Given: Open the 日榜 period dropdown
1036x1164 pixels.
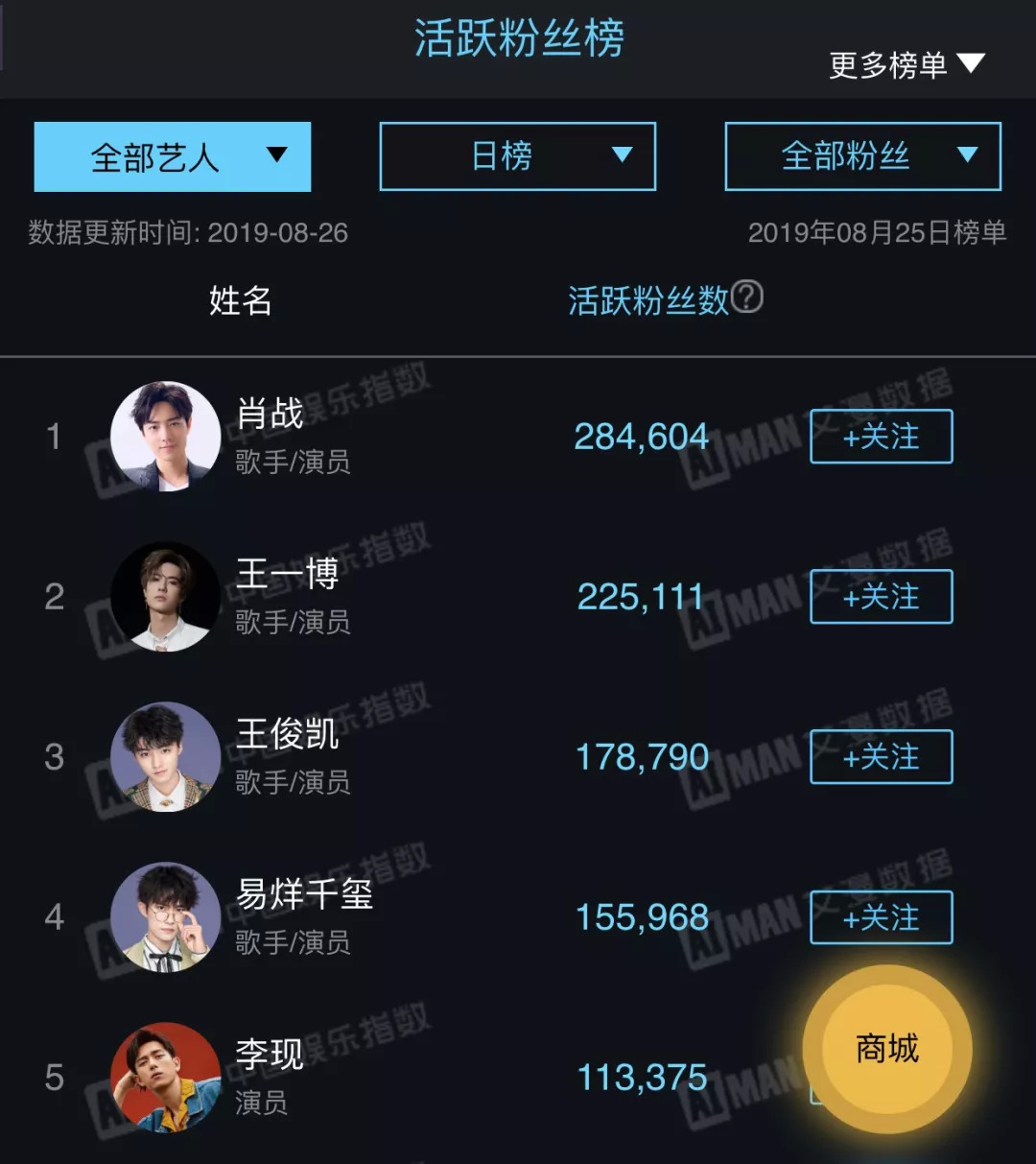Looking at the screenshot, I should tap(518, 156).
